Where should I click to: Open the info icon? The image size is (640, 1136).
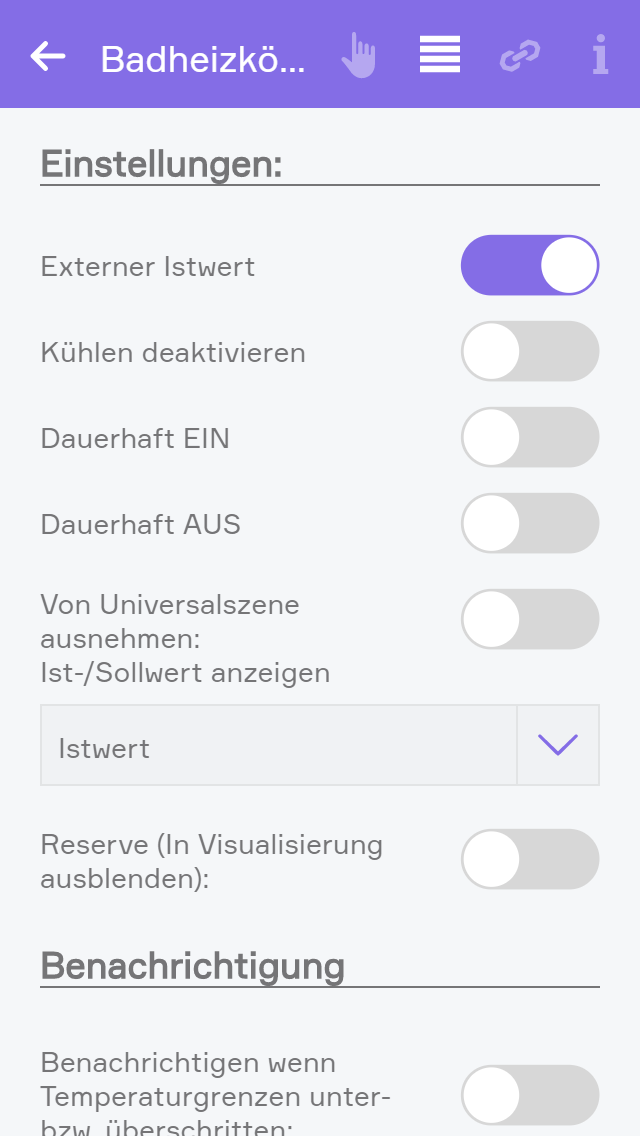[x=600, y=56]
